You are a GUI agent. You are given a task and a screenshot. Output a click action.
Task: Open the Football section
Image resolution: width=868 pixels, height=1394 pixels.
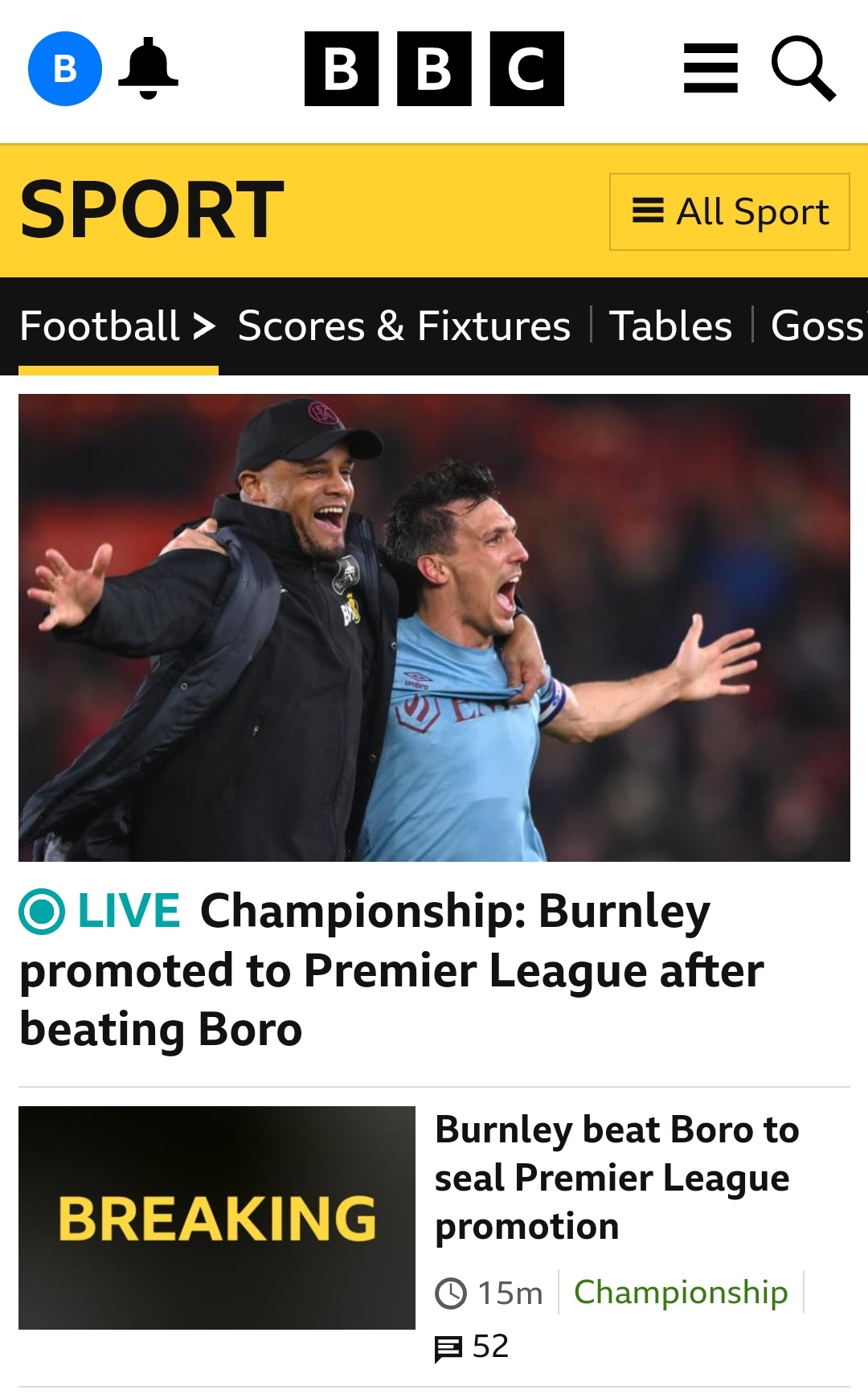(117, 326)
